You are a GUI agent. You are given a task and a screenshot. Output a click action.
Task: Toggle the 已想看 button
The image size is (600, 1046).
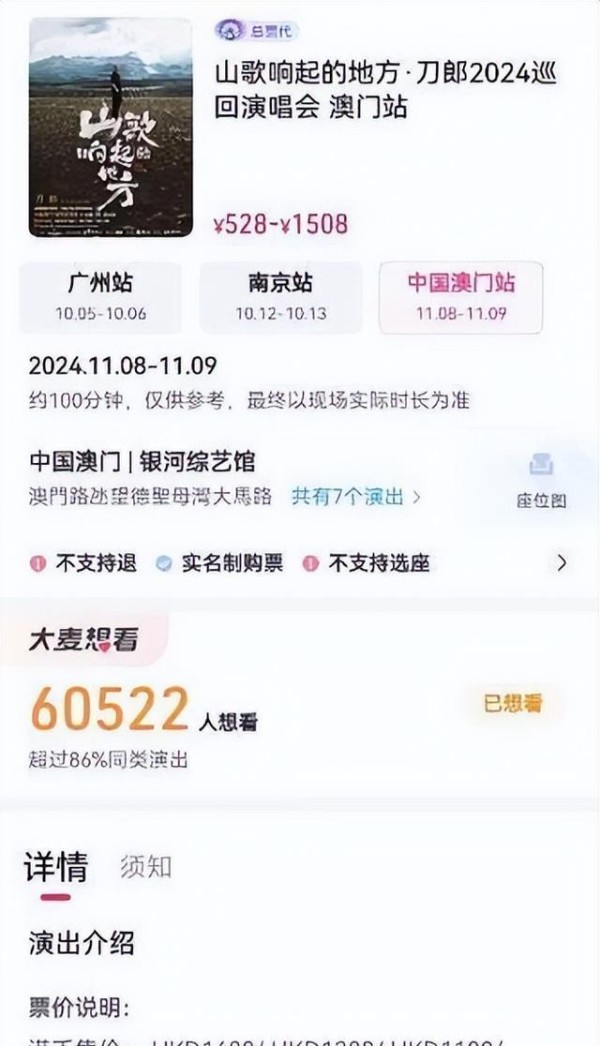tap(513, 704)
